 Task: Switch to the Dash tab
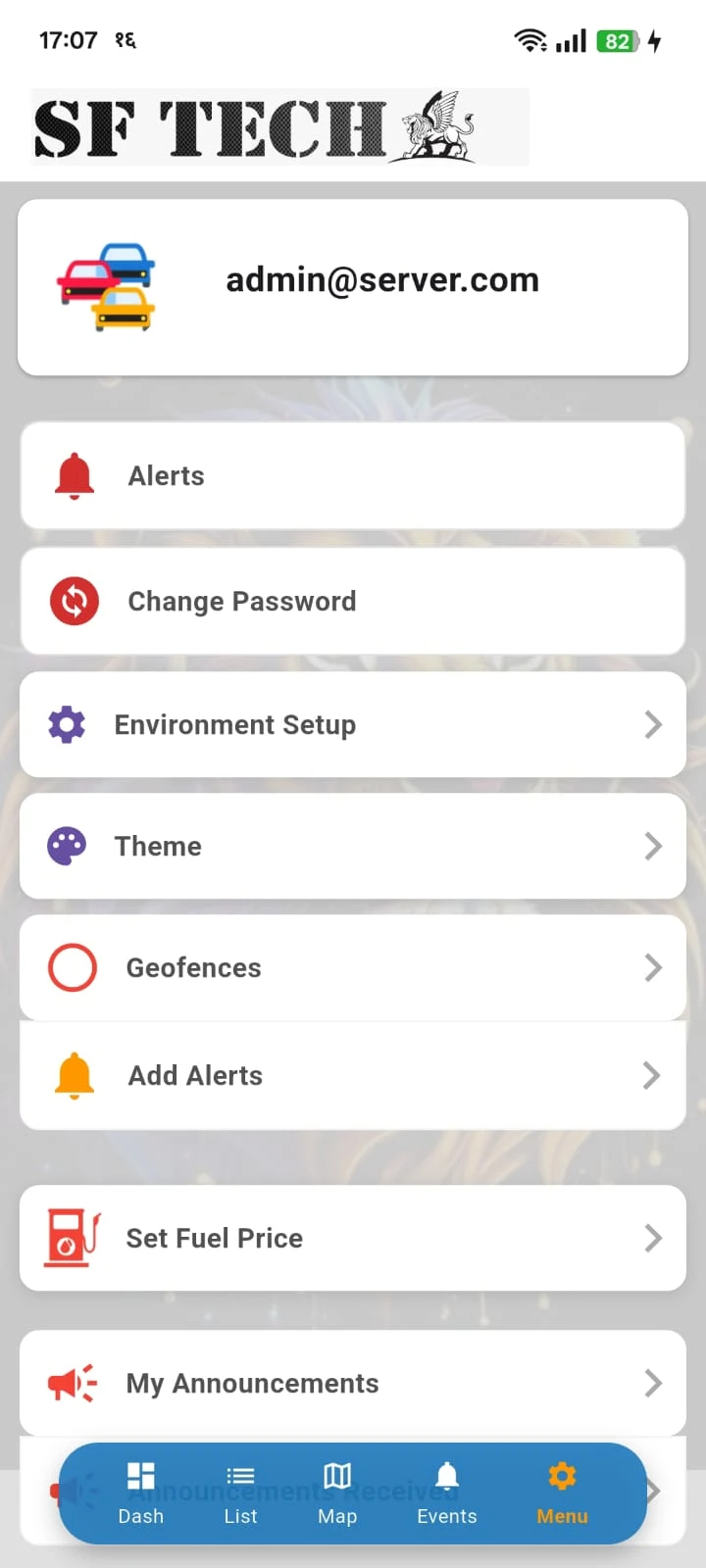point(141,1494)
